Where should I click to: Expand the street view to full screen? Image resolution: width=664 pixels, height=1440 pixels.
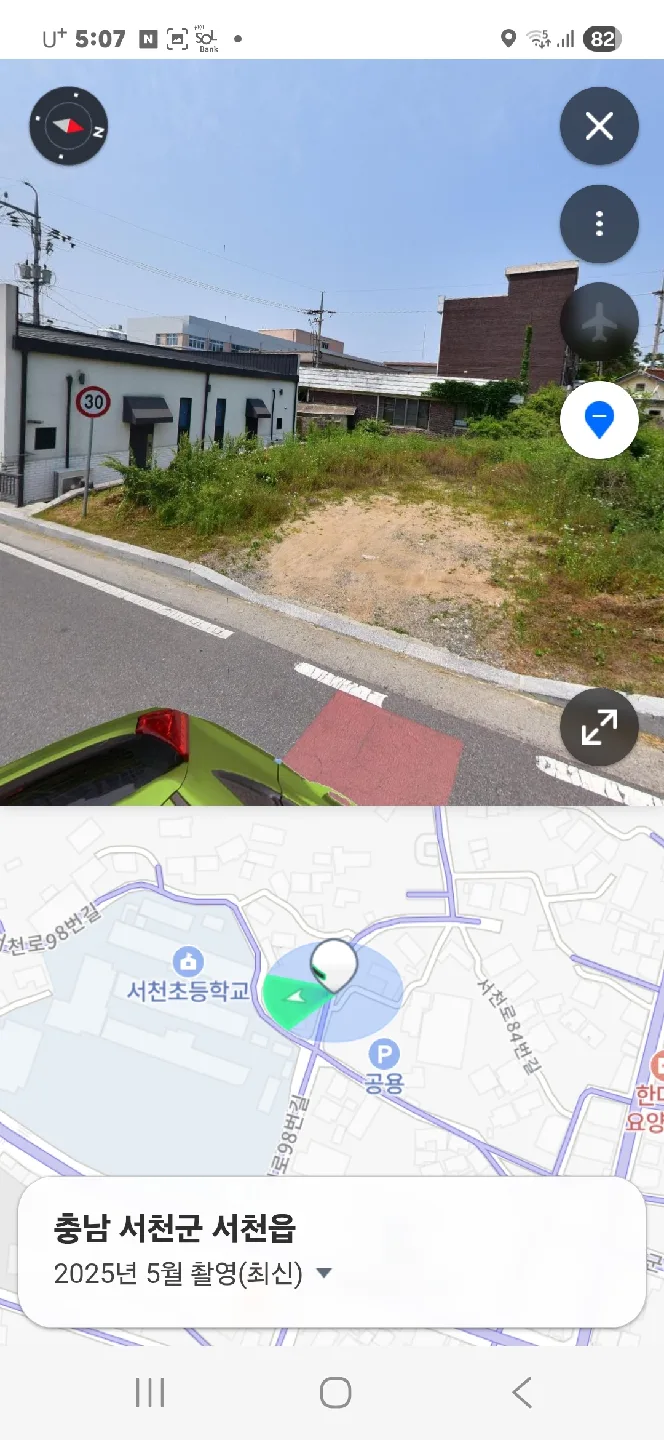pyautogui.click(x=599, y=727)
